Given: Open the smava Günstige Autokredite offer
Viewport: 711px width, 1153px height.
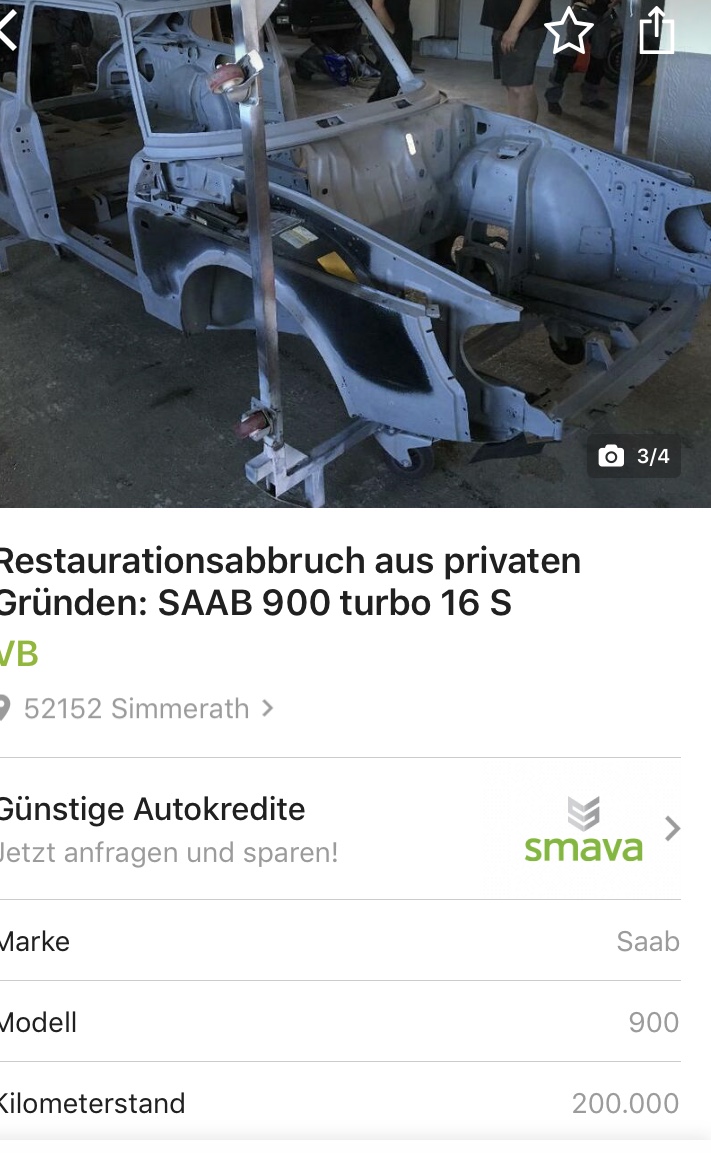Looking at the screenshot, I should (340, 829).
